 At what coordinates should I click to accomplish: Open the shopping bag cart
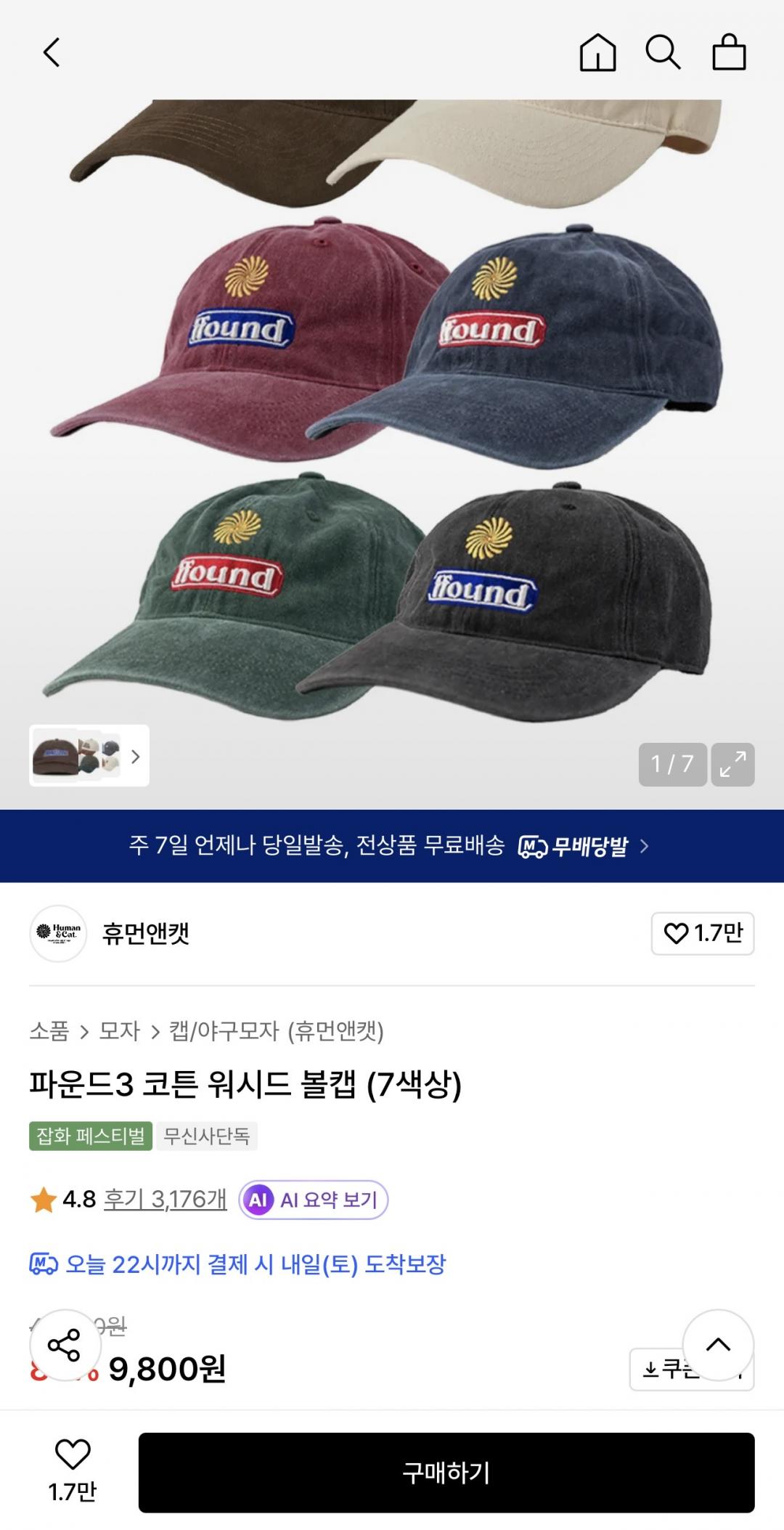tap(729, 53)
